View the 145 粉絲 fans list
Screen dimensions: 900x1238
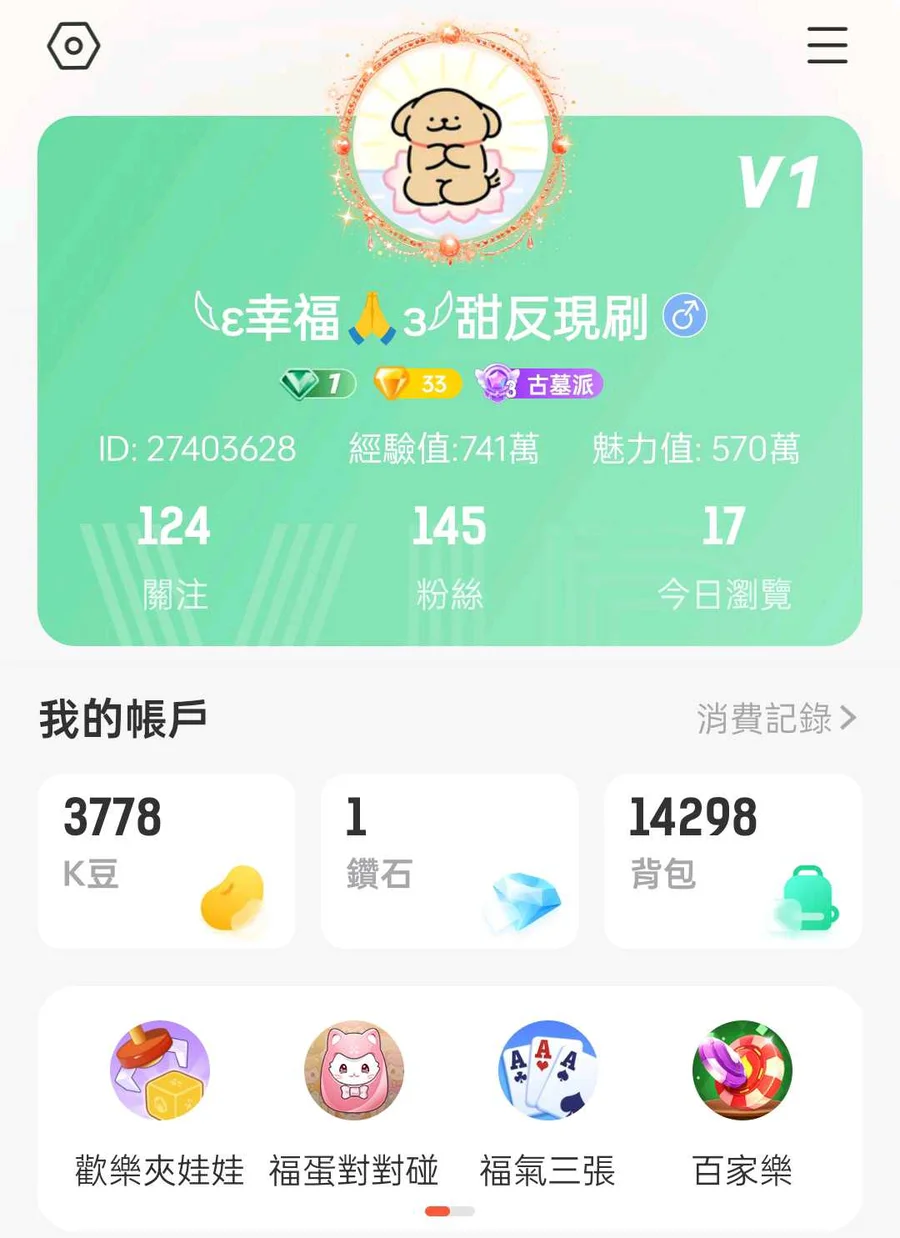coord(449,556)
